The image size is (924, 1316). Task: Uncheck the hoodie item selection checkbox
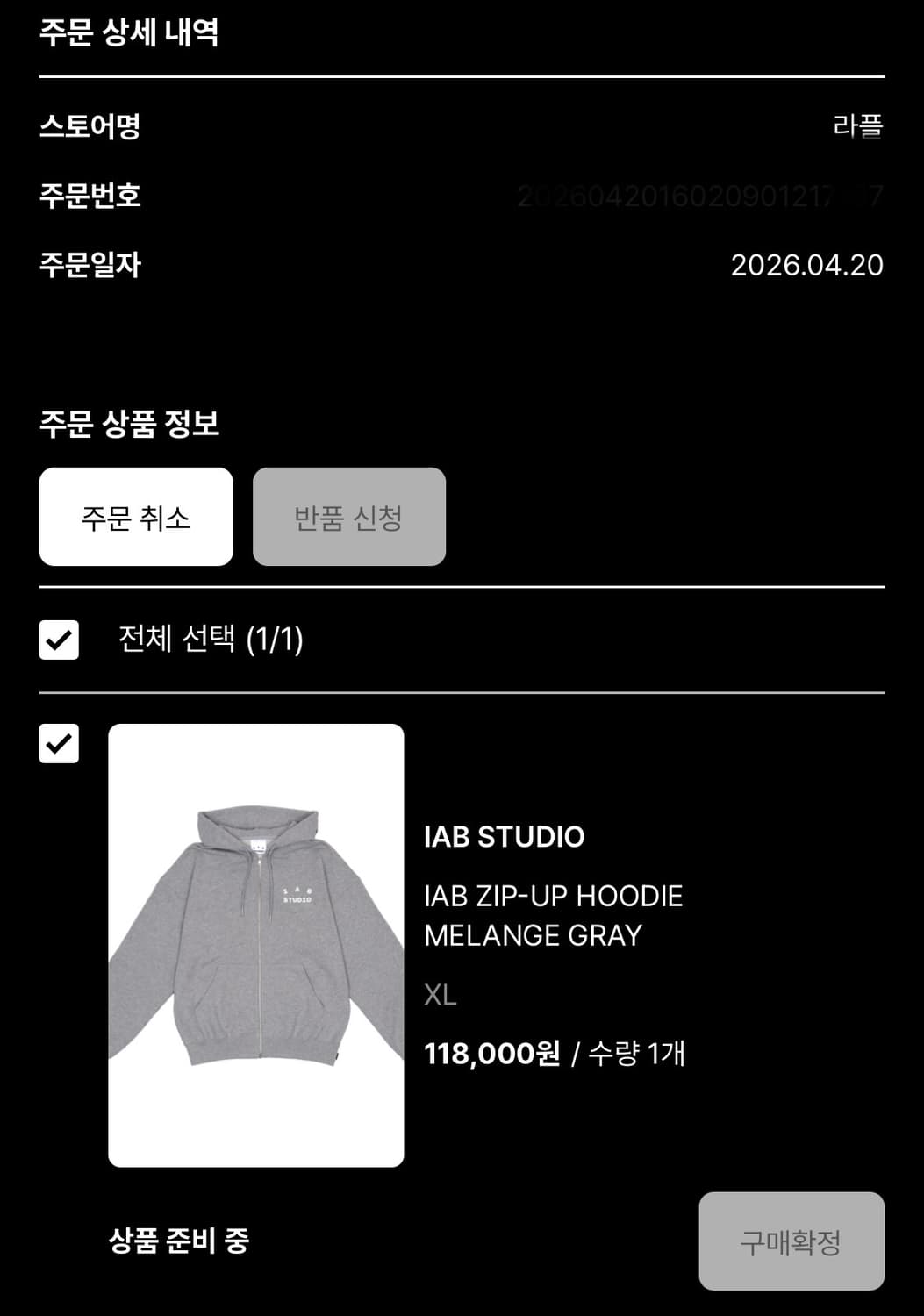pos(59,745)
